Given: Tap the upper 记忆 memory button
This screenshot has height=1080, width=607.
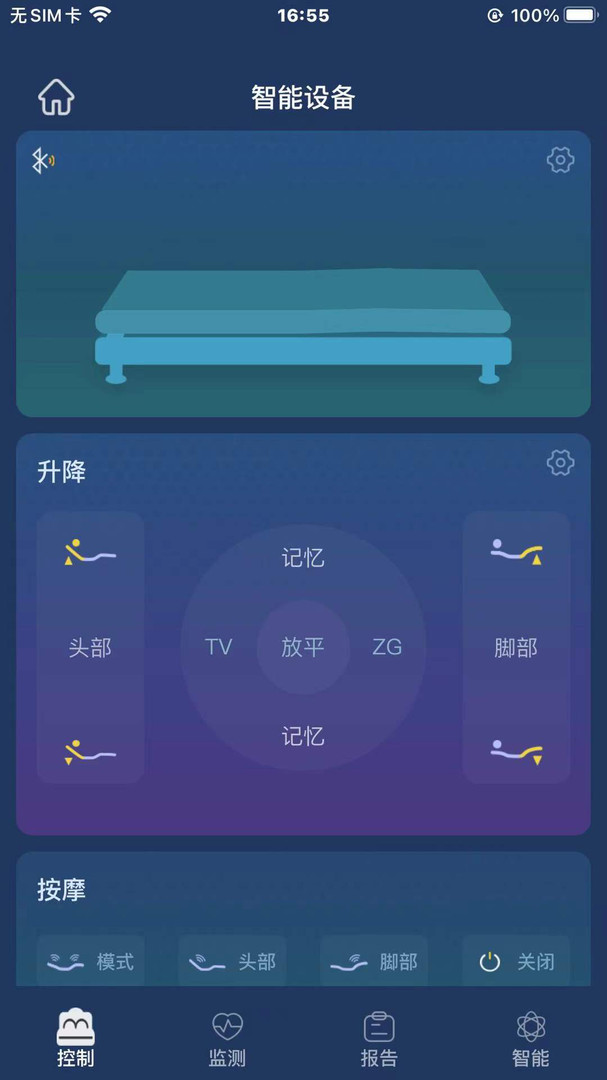Looking at the screenshot, I should click(x=303, y=558).
